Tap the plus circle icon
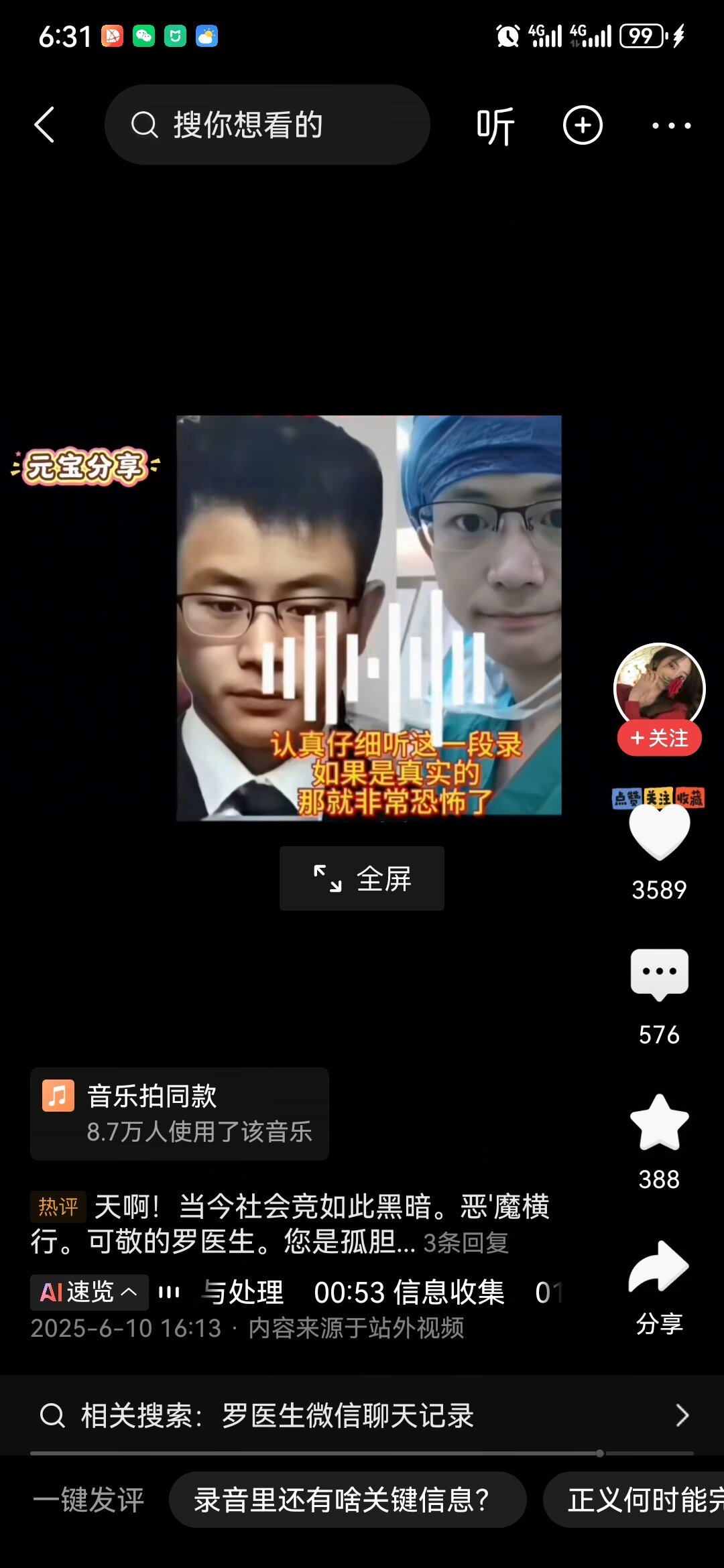Screen dimensions: 724x1568 tap(583, 125)
